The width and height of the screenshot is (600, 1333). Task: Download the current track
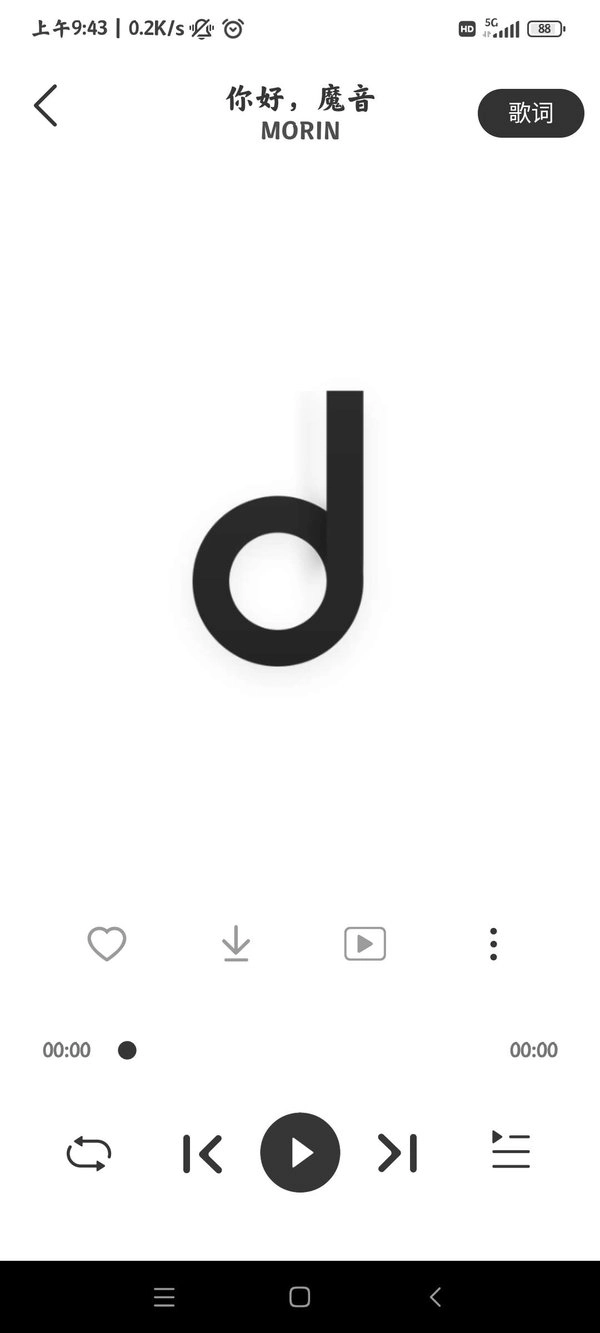click(x=236, y=944)
